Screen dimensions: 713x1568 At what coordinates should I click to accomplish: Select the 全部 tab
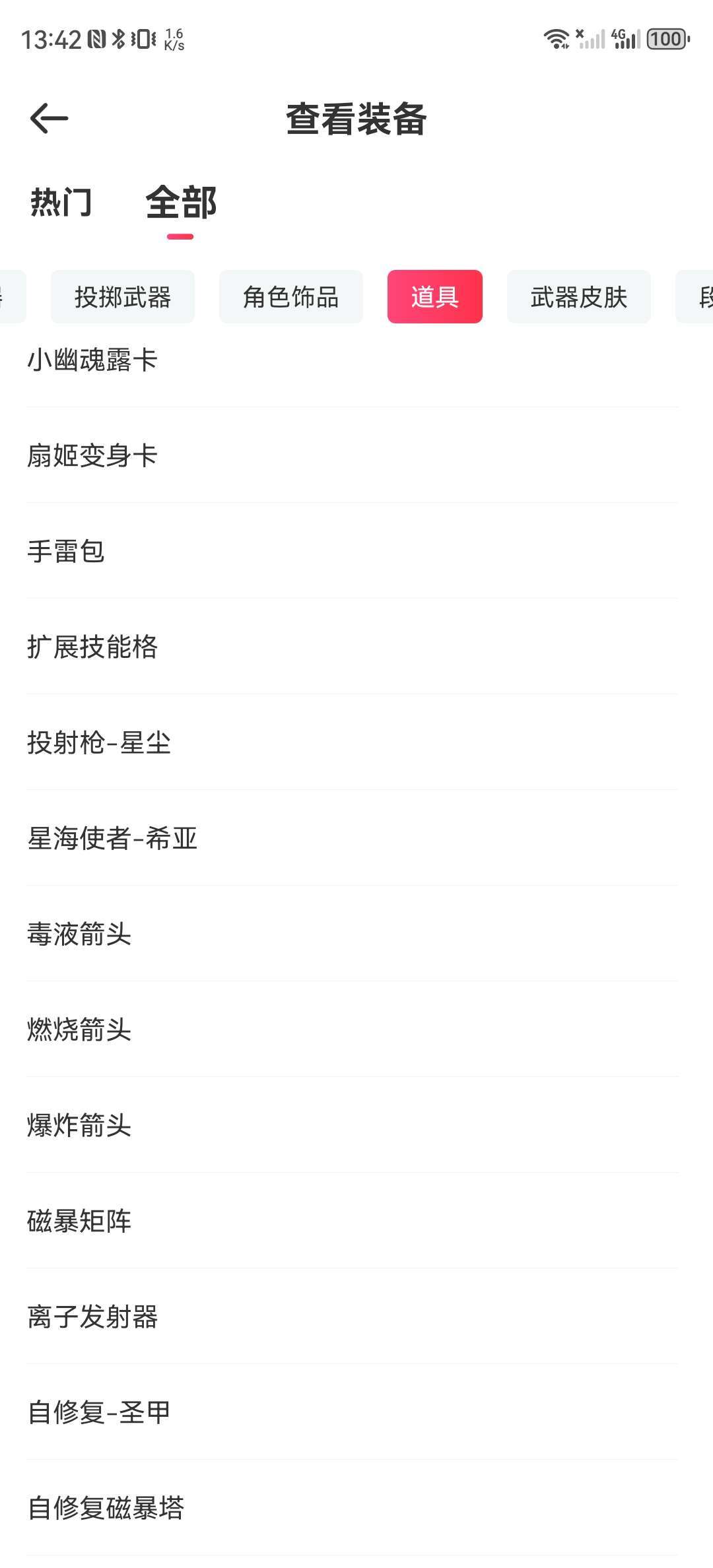click(181, 202)
